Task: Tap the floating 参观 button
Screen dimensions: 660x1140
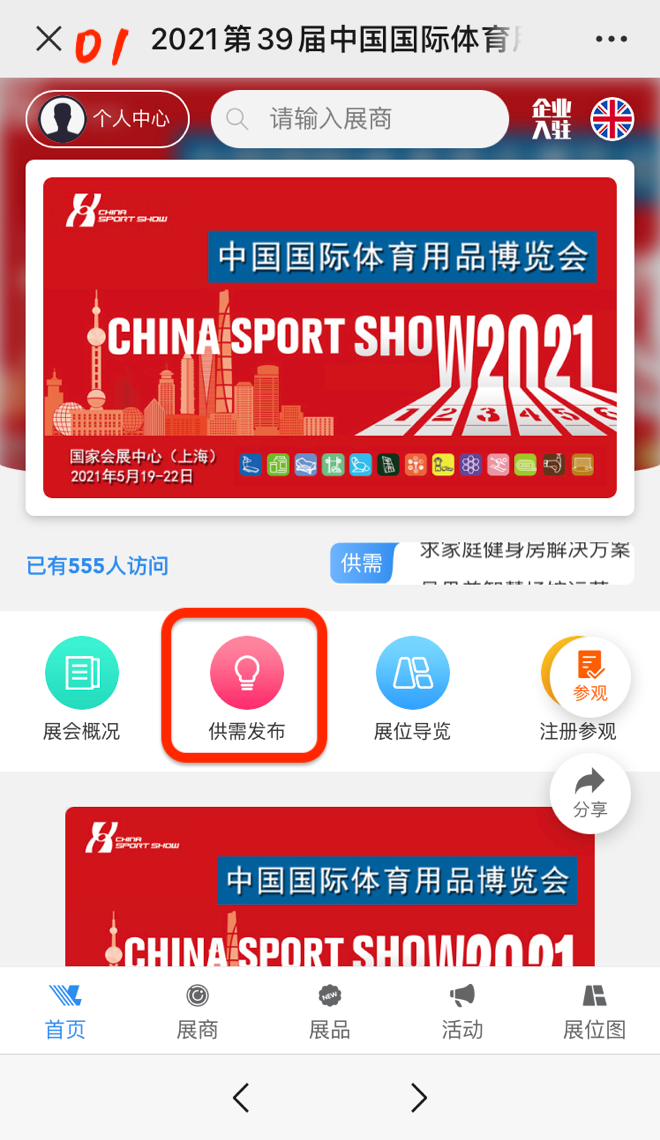Action: point(590,676)
